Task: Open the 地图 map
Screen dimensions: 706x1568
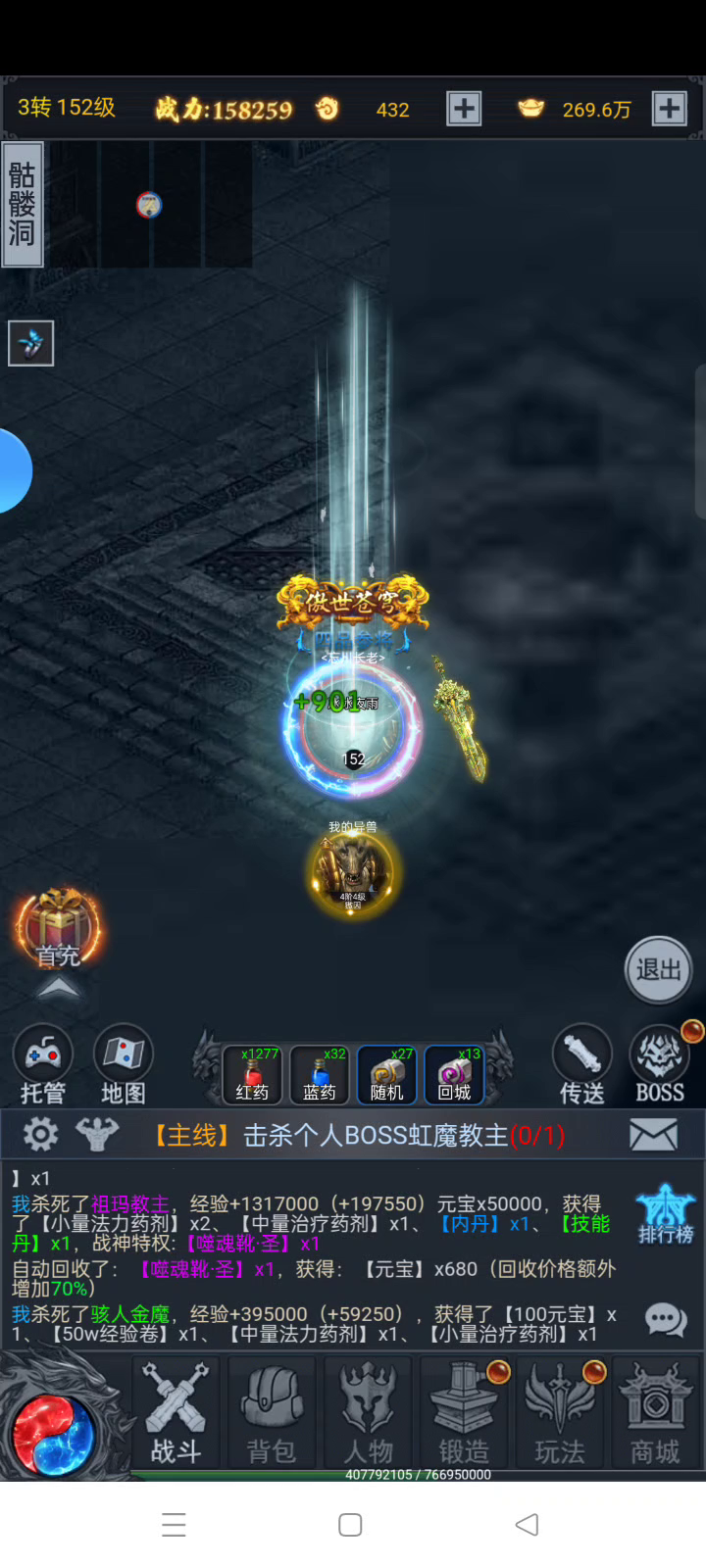Action: tap(124, 1065)
